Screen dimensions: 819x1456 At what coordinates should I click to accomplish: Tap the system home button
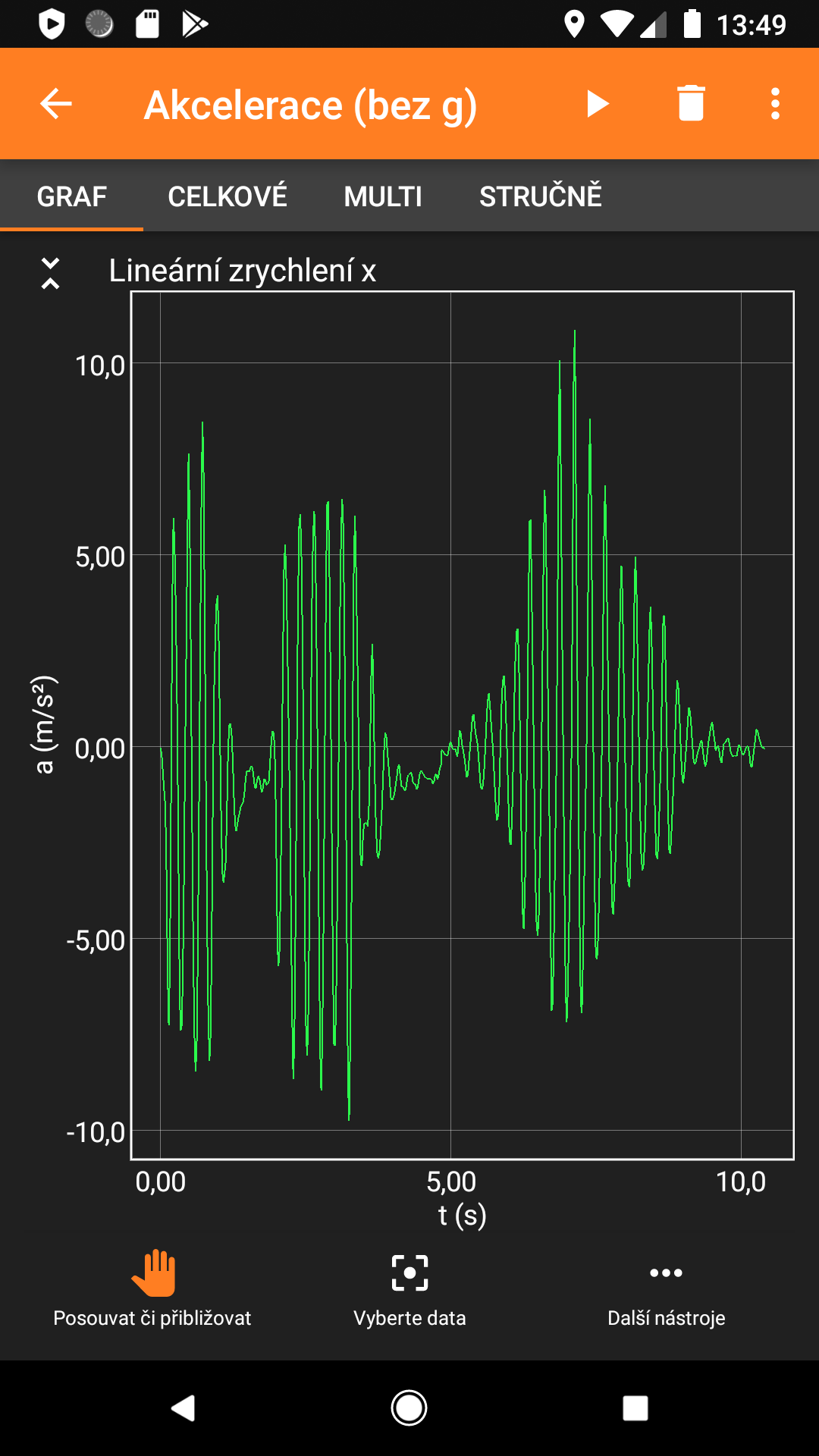point(409,1408)
